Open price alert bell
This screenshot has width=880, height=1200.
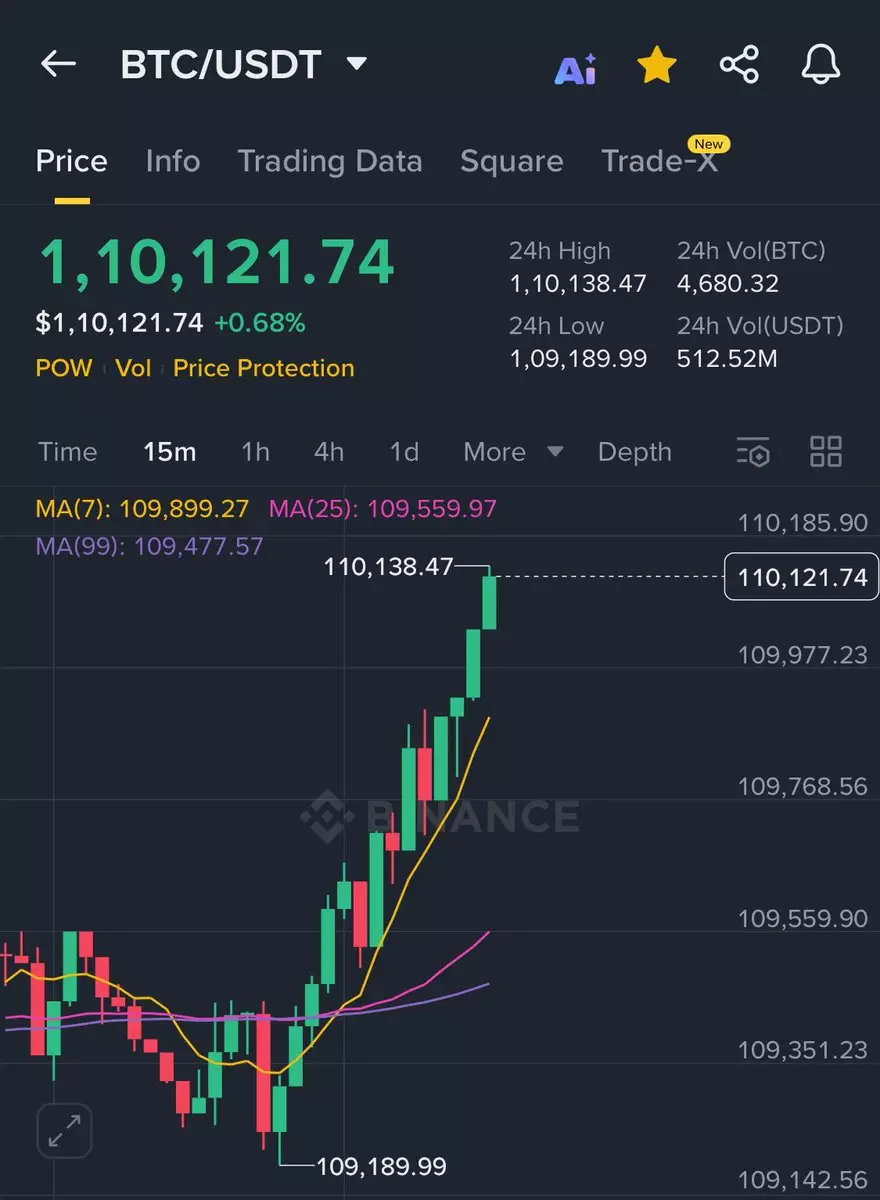822,66
